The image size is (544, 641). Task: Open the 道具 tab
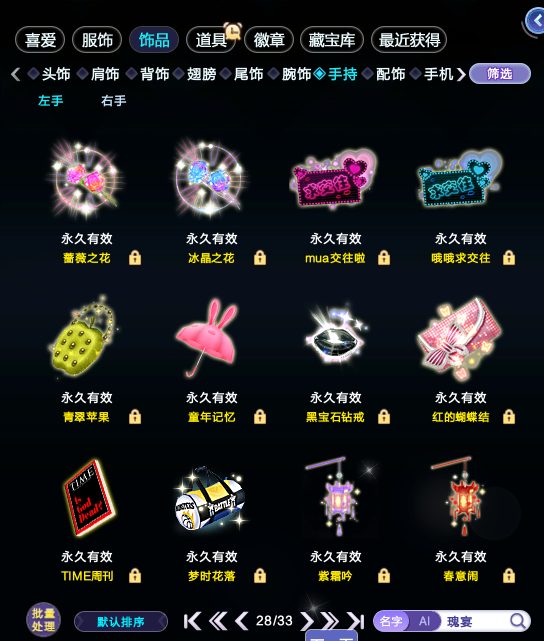point(211,40)
